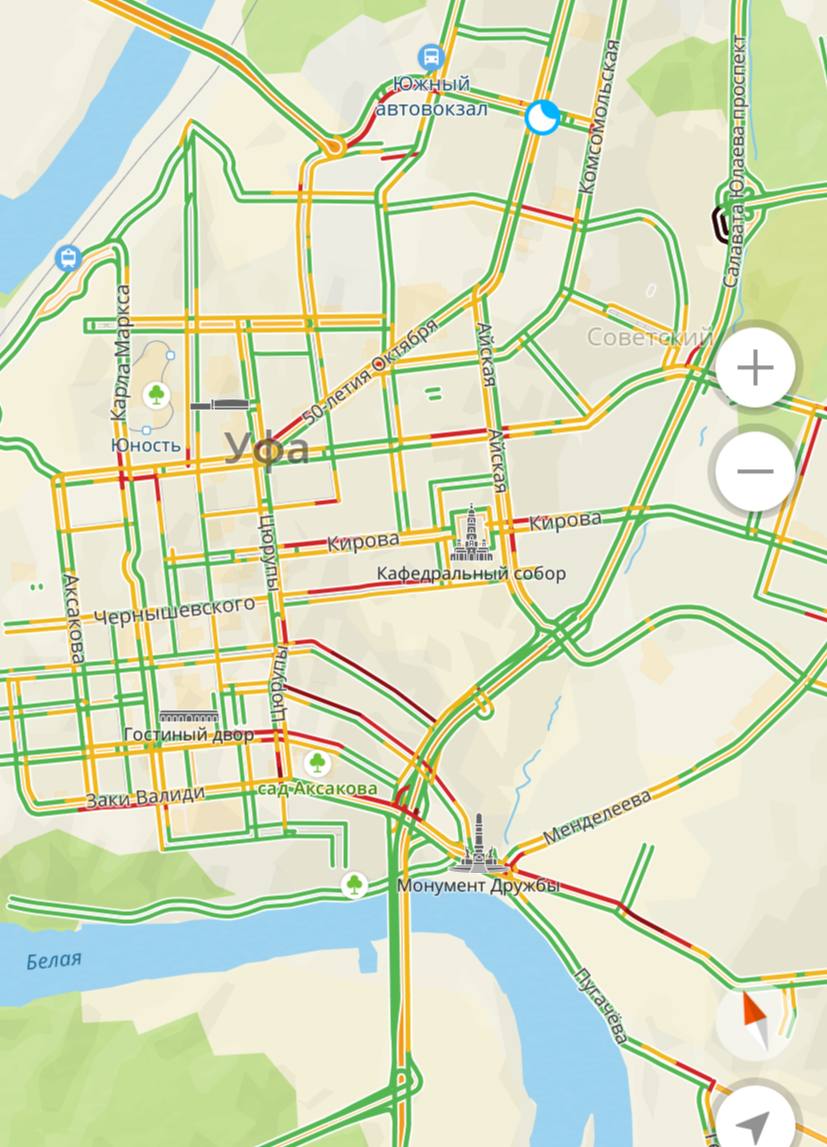Screen dimensions: 827x1147
Task: Zoom out with the minus button
Action: 755,471
